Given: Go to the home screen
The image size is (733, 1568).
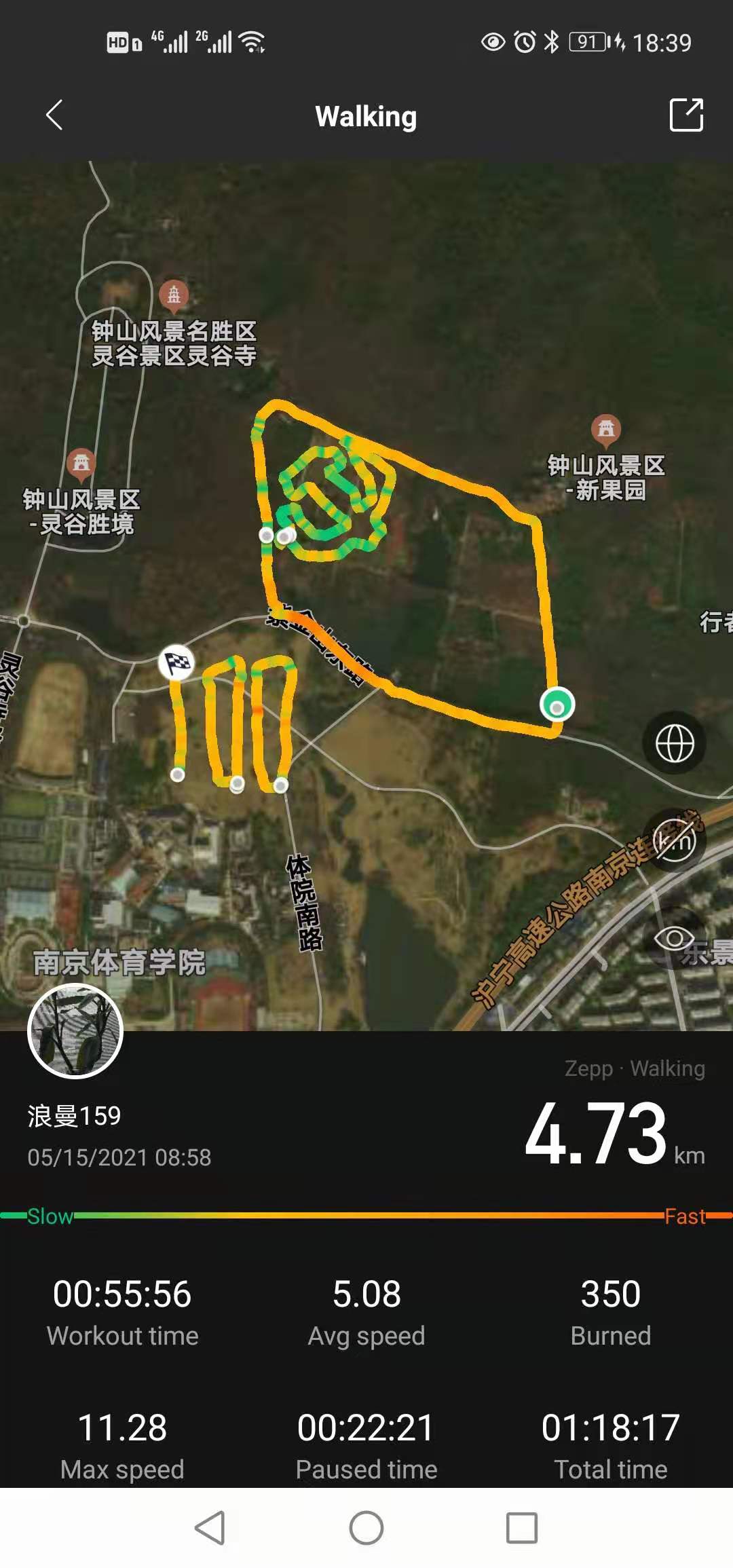Looking at the screenshot, I should coord(366,1528).
